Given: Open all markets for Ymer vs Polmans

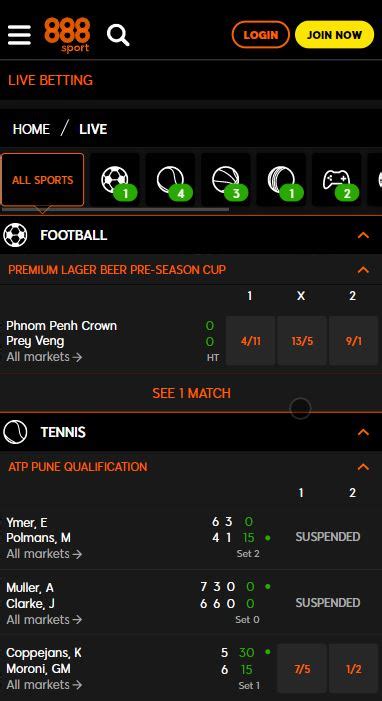Looking at the screenshot, I should [x=44, y=554].
